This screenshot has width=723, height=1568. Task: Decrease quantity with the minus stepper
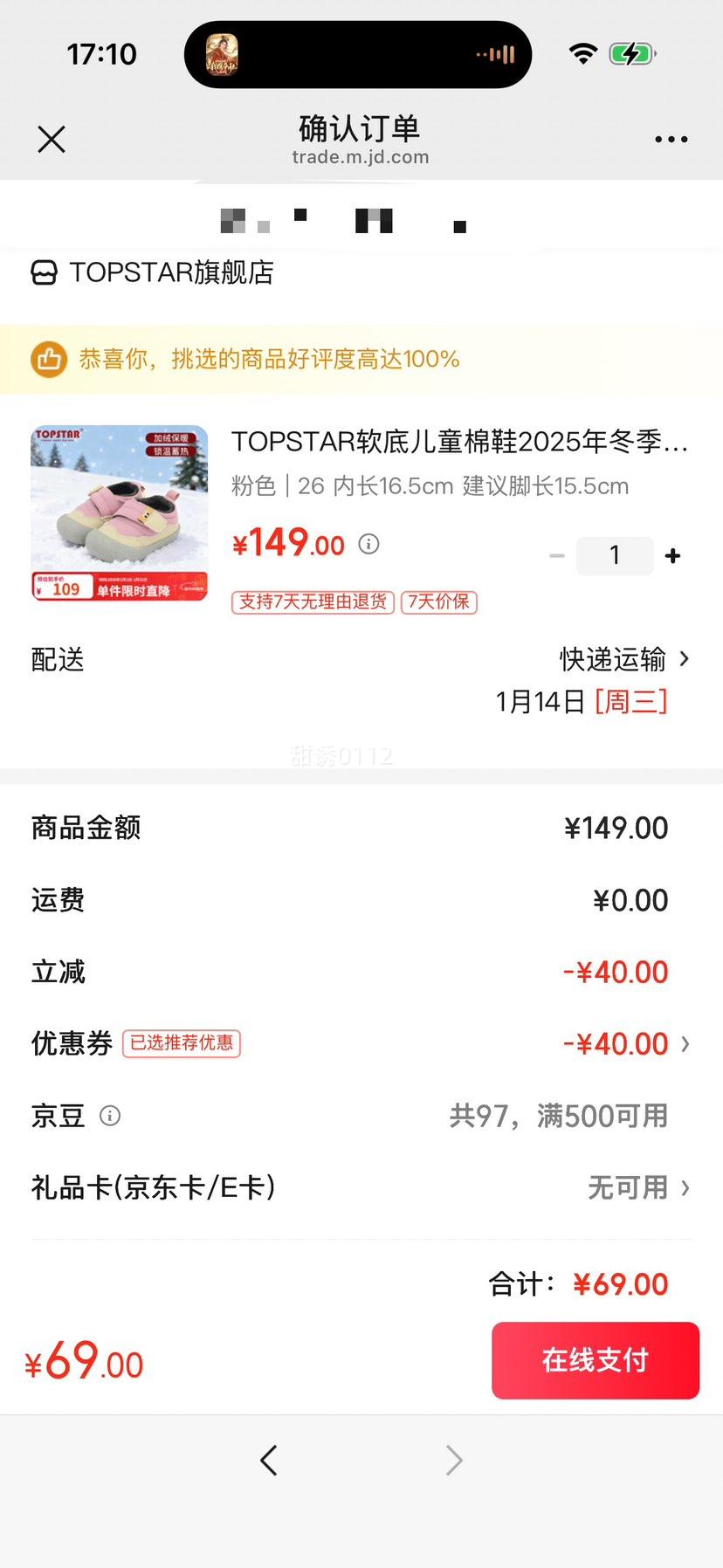pyautogui.click(x=557, y=554)
